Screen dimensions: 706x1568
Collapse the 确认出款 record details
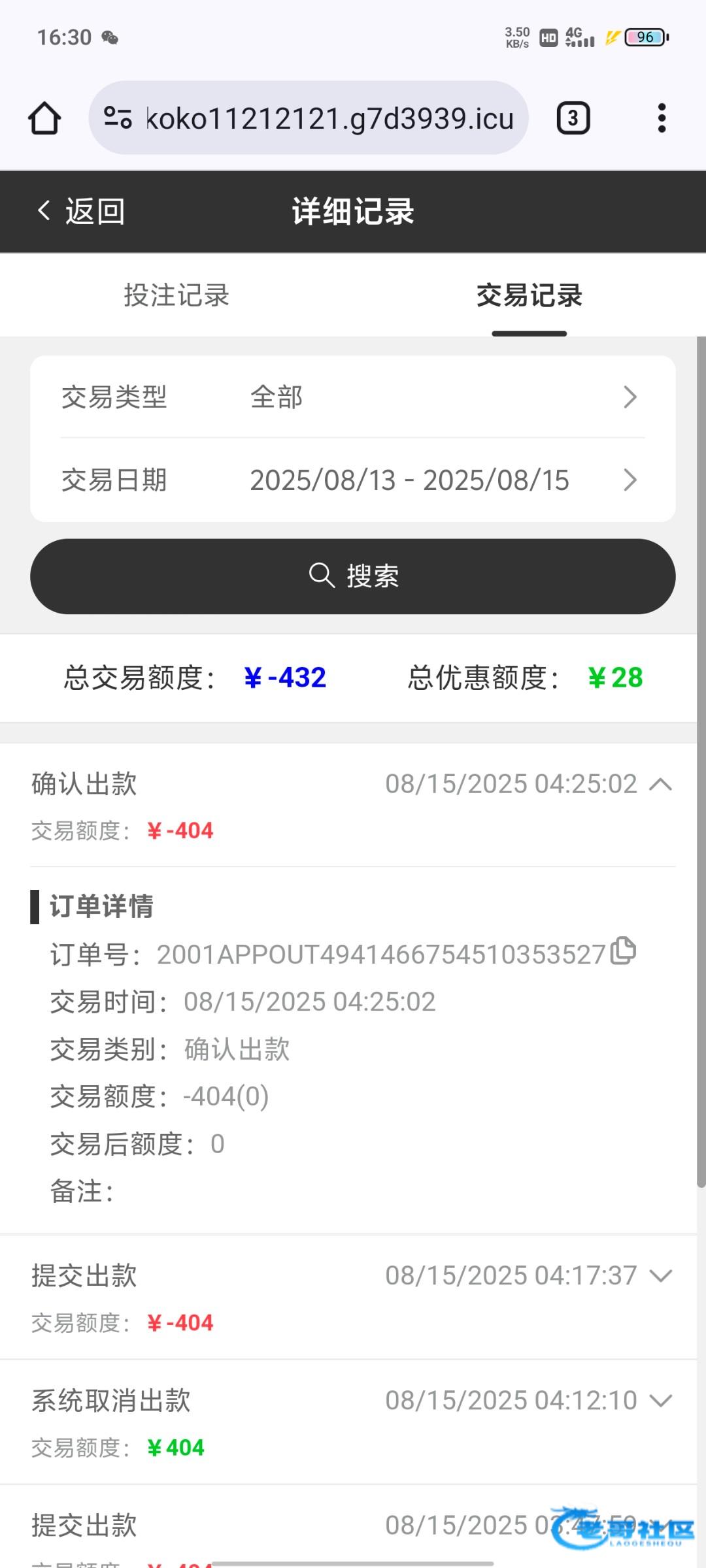661,784
